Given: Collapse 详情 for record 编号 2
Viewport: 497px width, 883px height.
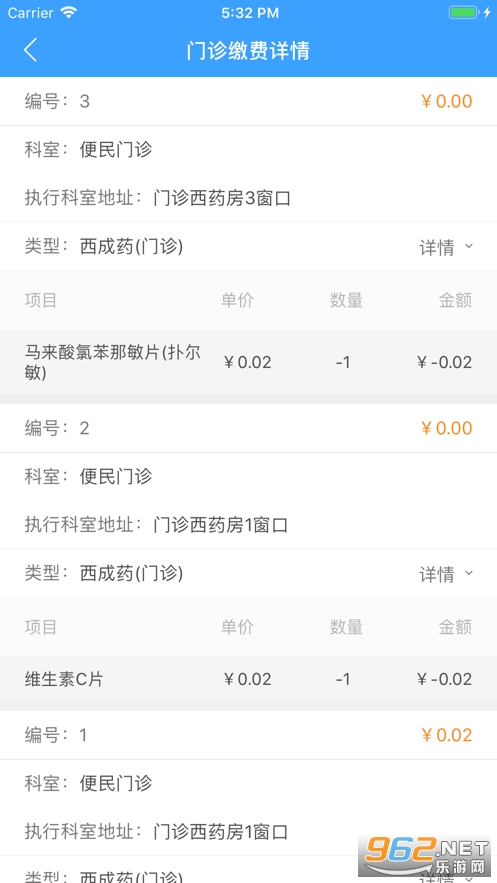Looking at the screenshot, I should pyautogui.click(x=446, y=574).
